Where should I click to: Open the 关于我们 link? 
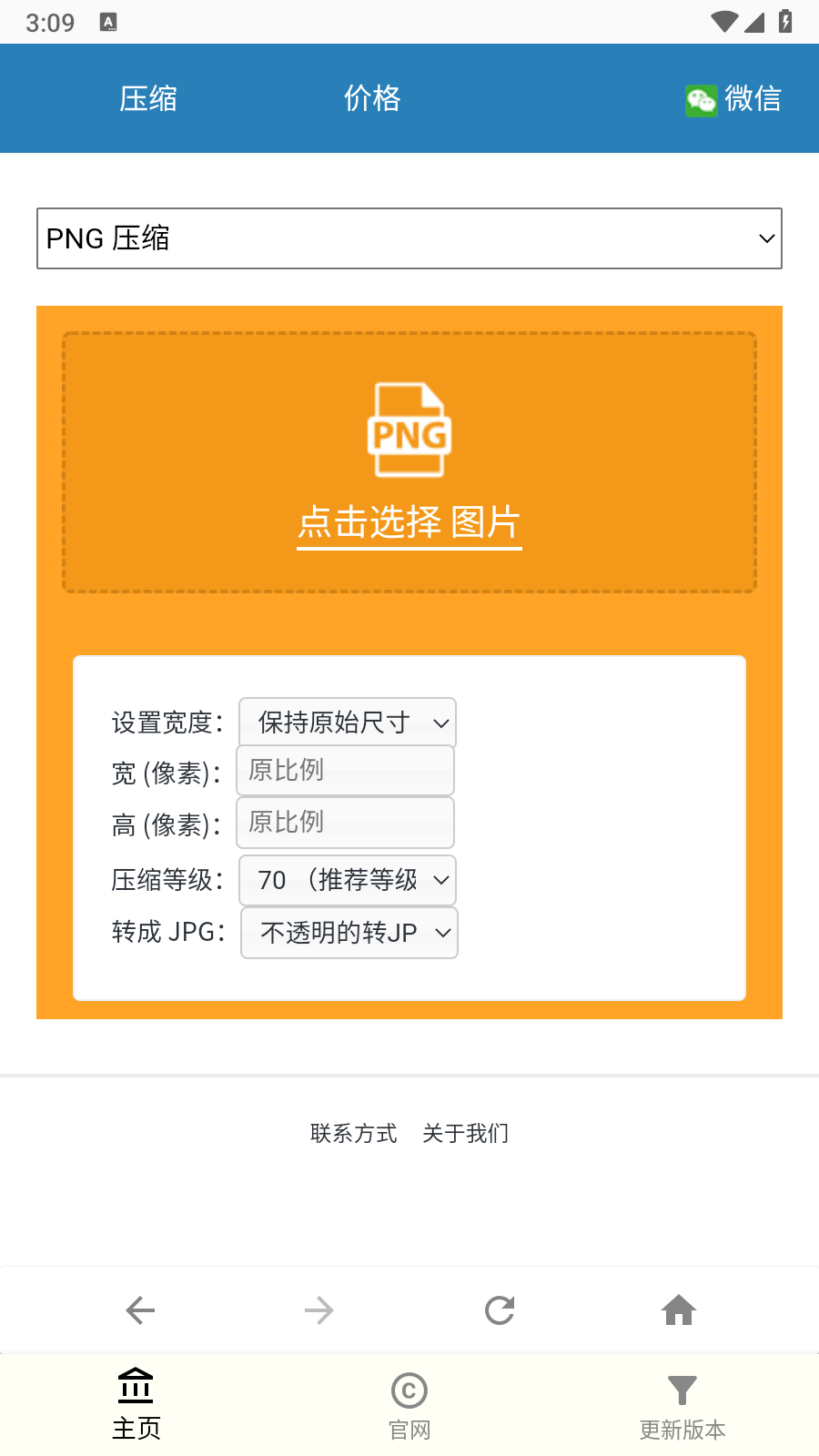(466, 1133)
